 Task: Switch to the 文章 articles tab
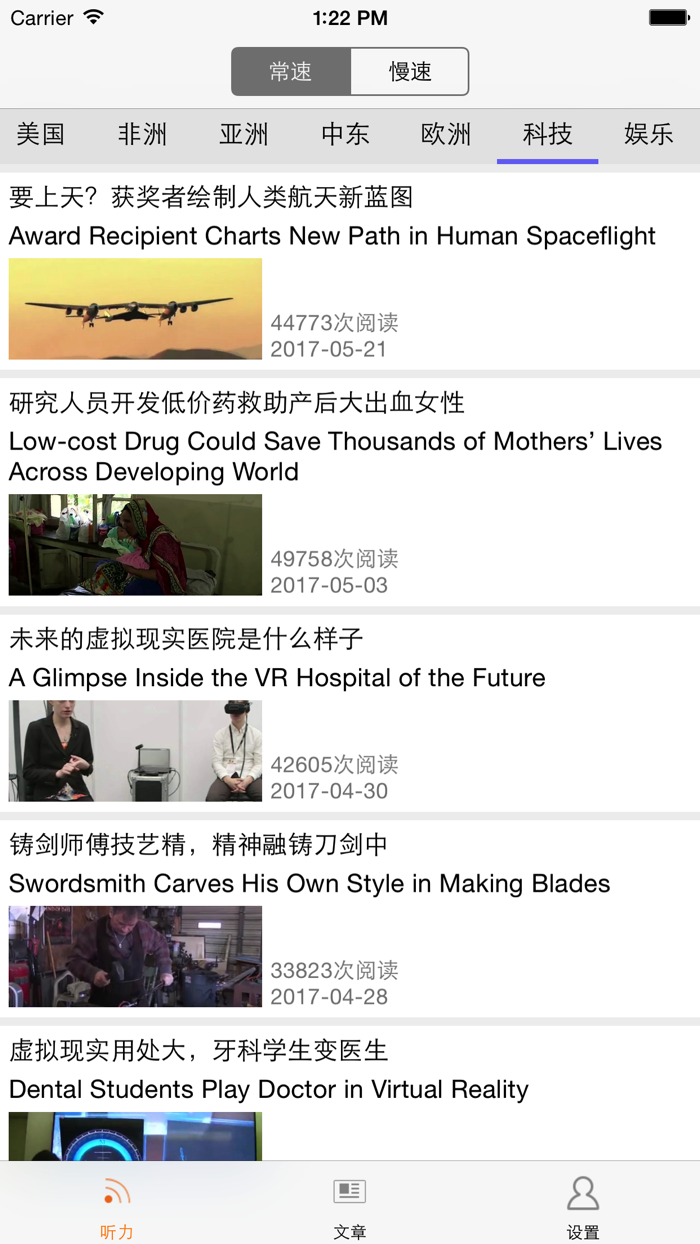coord(350,1205)
